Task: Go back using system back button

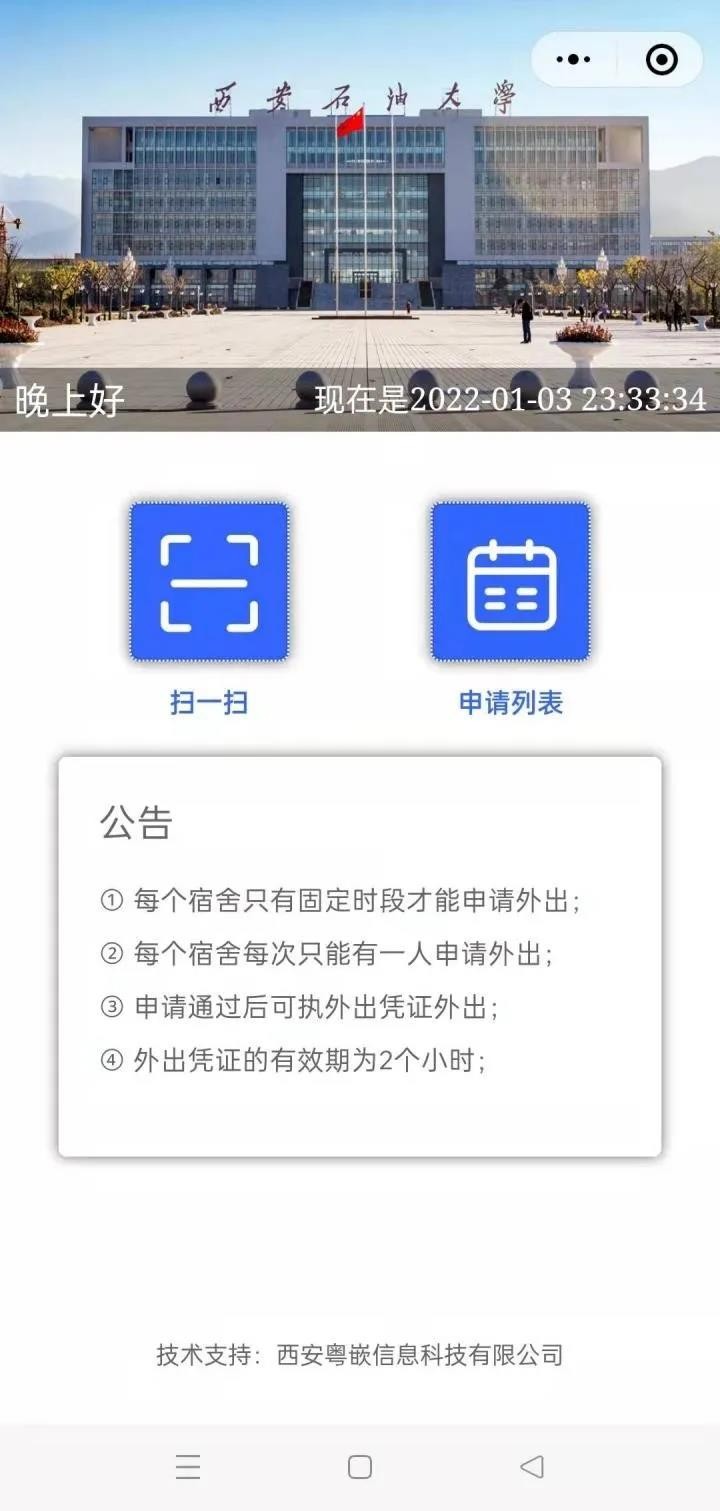Action: click(x=532, y=1467)
